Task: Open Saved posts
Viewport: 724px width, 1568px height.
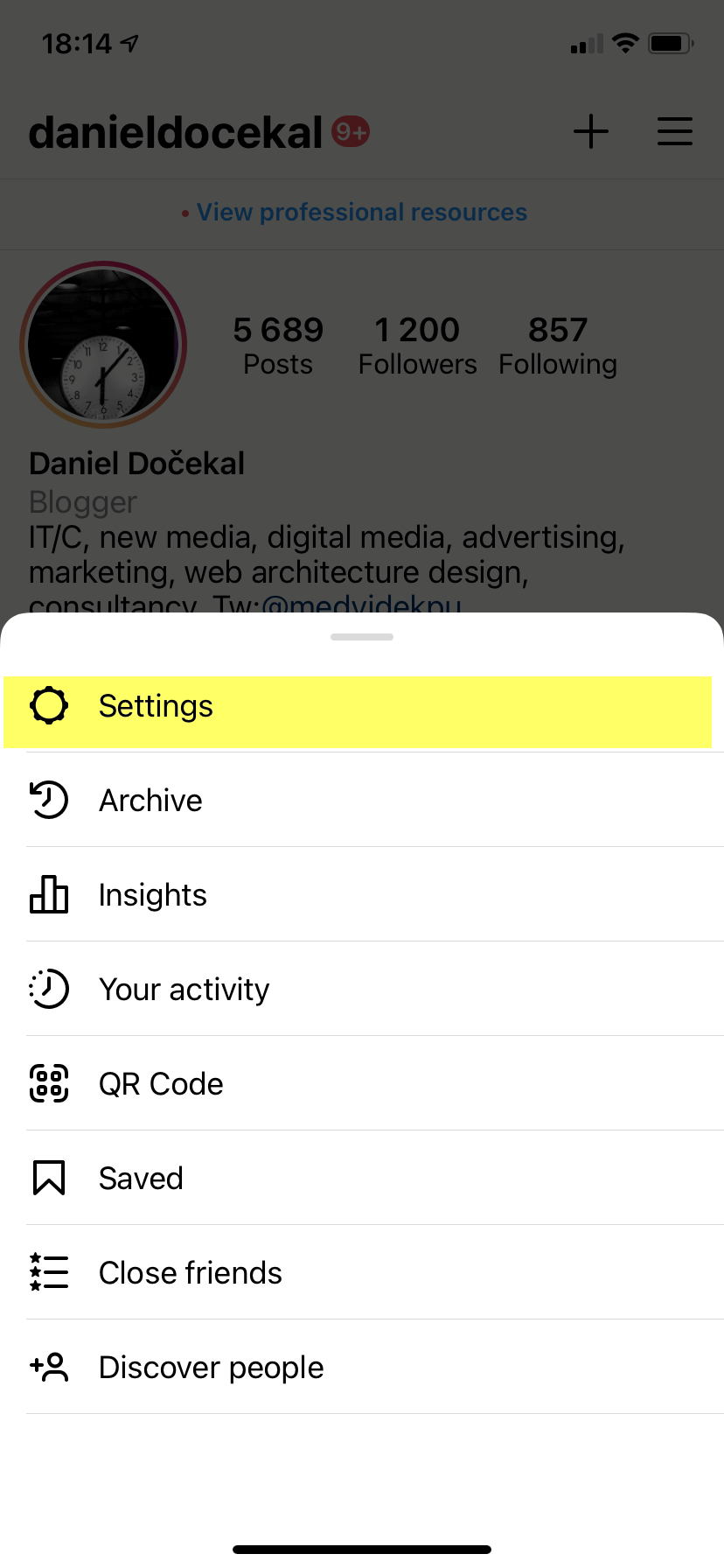Action: coord(362,1179)
